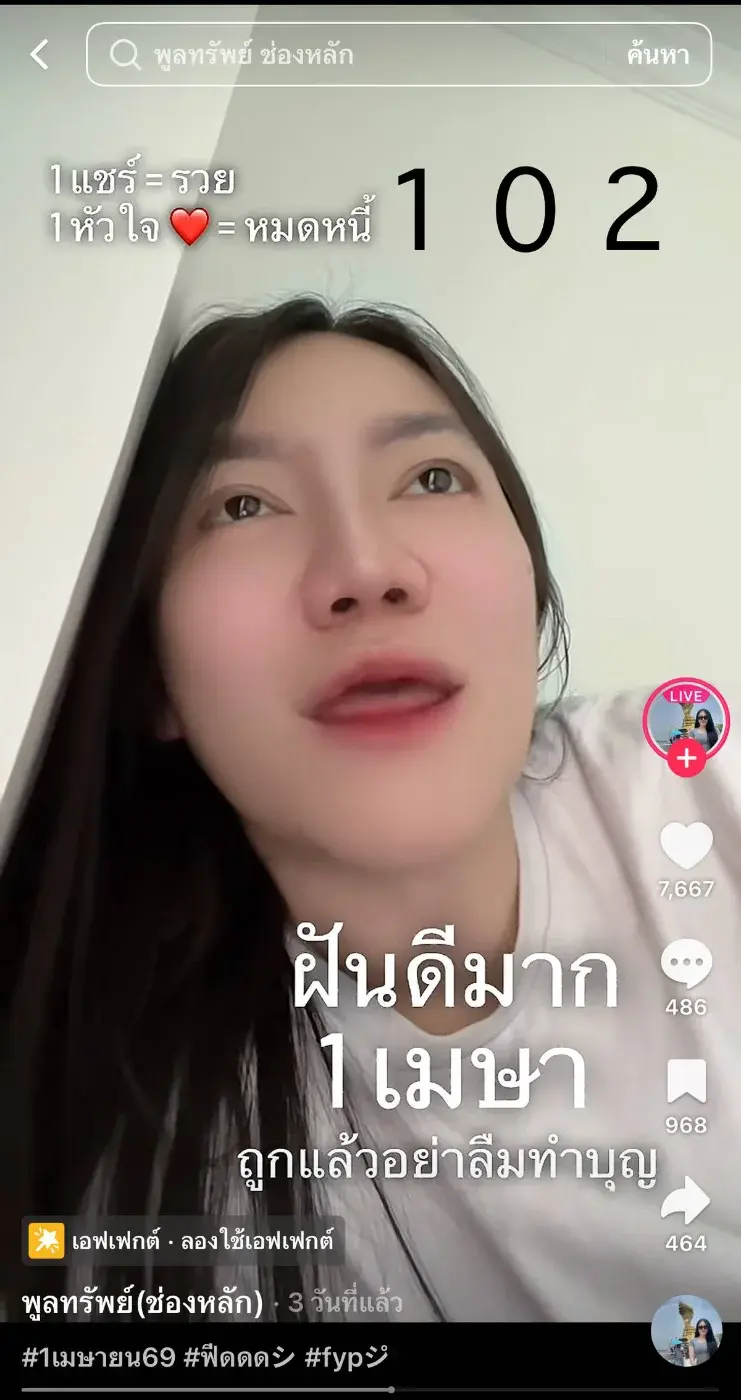Tap the ค้นหา search button
Screen dimensions: 741x1400
[657, 55]
